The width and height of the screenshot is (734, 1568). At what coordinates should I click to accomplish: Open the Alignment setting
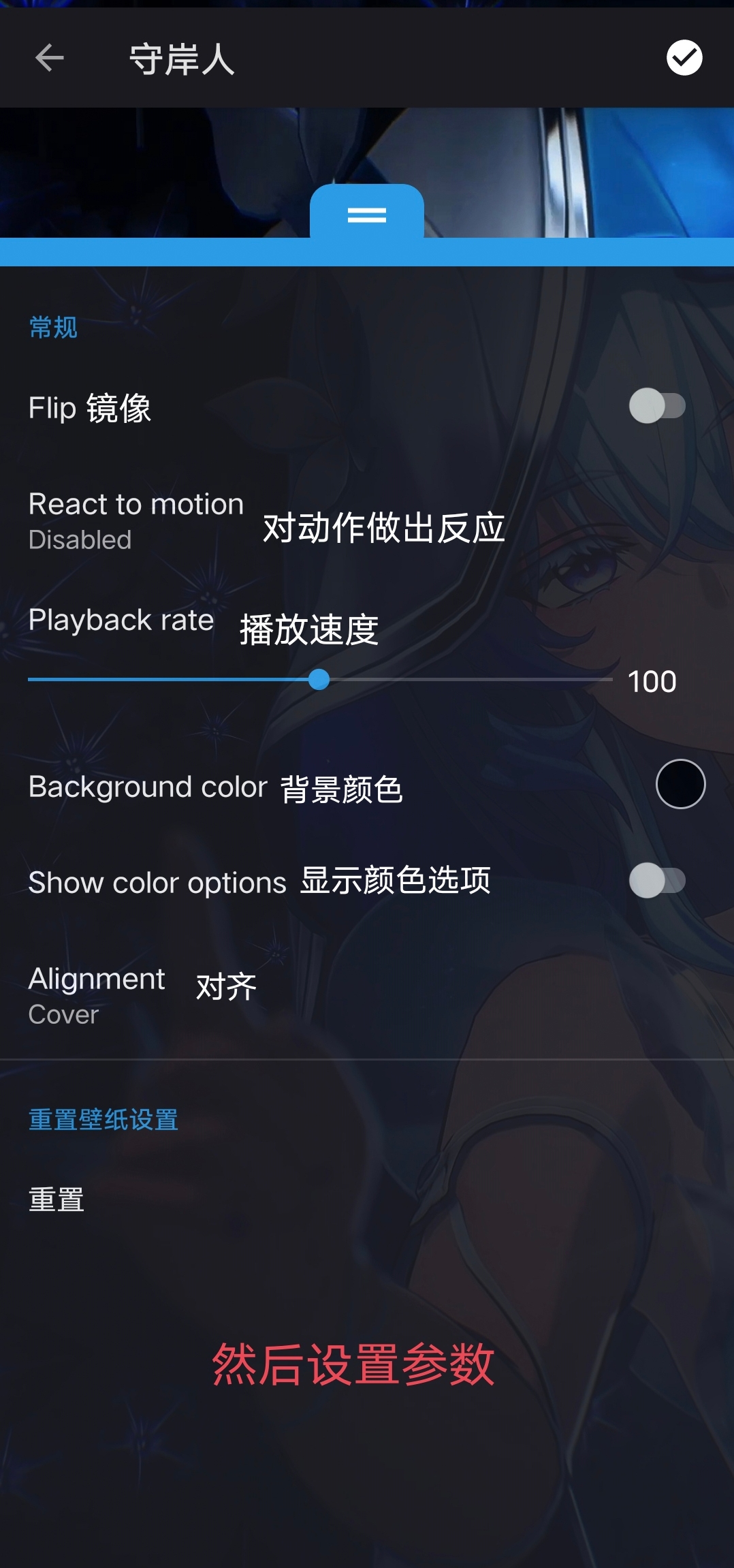[x=97, y=995]
